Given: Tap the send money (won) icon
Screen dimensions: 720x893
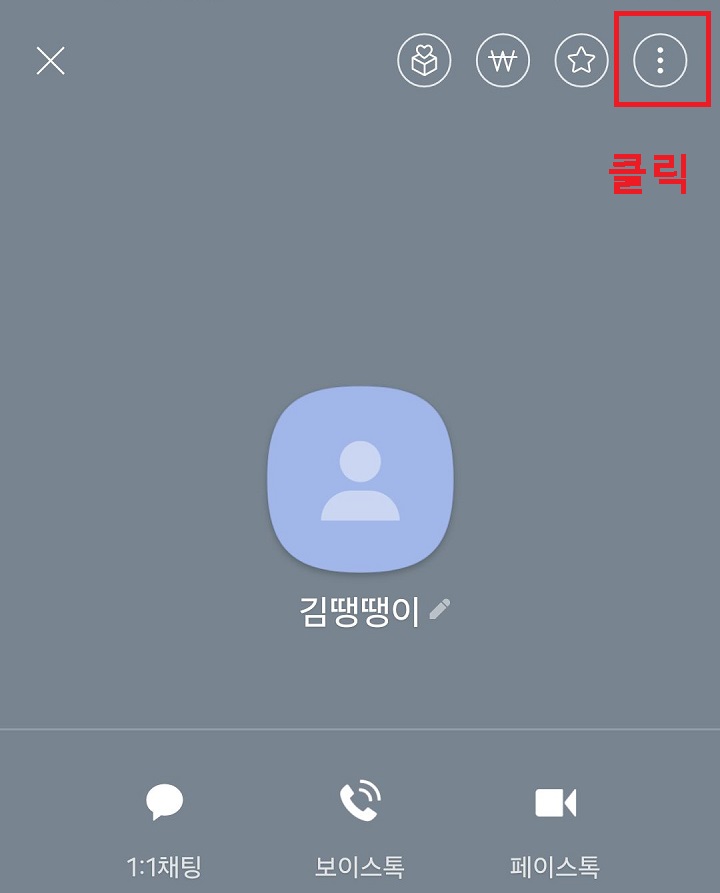Looking at the screenshot, I should [x=503, y=60].
